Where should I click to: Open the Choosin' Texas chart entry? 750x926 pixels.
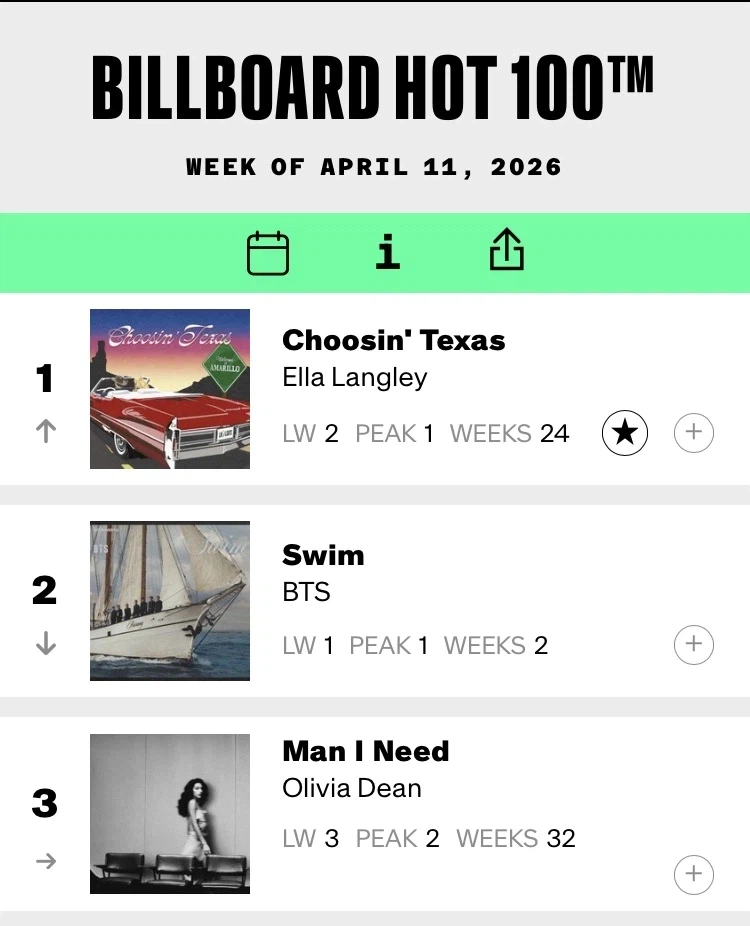pyautogui.click(x=394, y=340)
